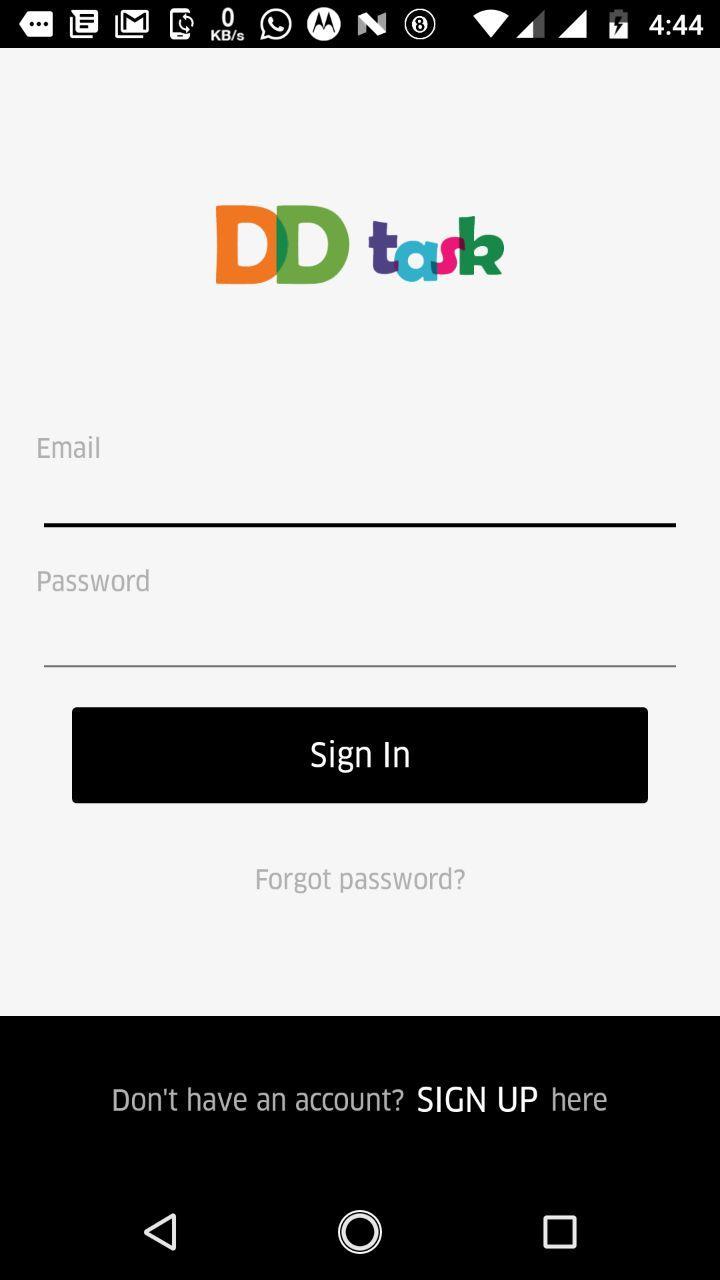720x1280 pixels.
Task: Tap the Motorola notification icon
Action: pos(322,22)
